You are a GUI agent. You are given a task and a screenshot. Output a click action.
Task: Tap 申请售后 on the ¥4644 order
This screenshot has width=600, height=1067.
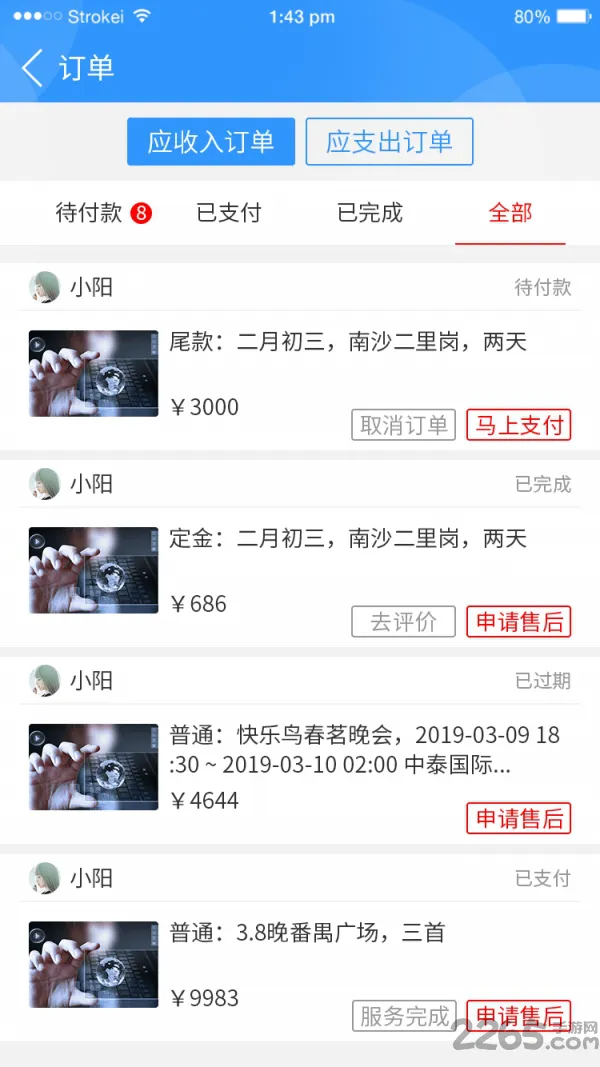518,818
